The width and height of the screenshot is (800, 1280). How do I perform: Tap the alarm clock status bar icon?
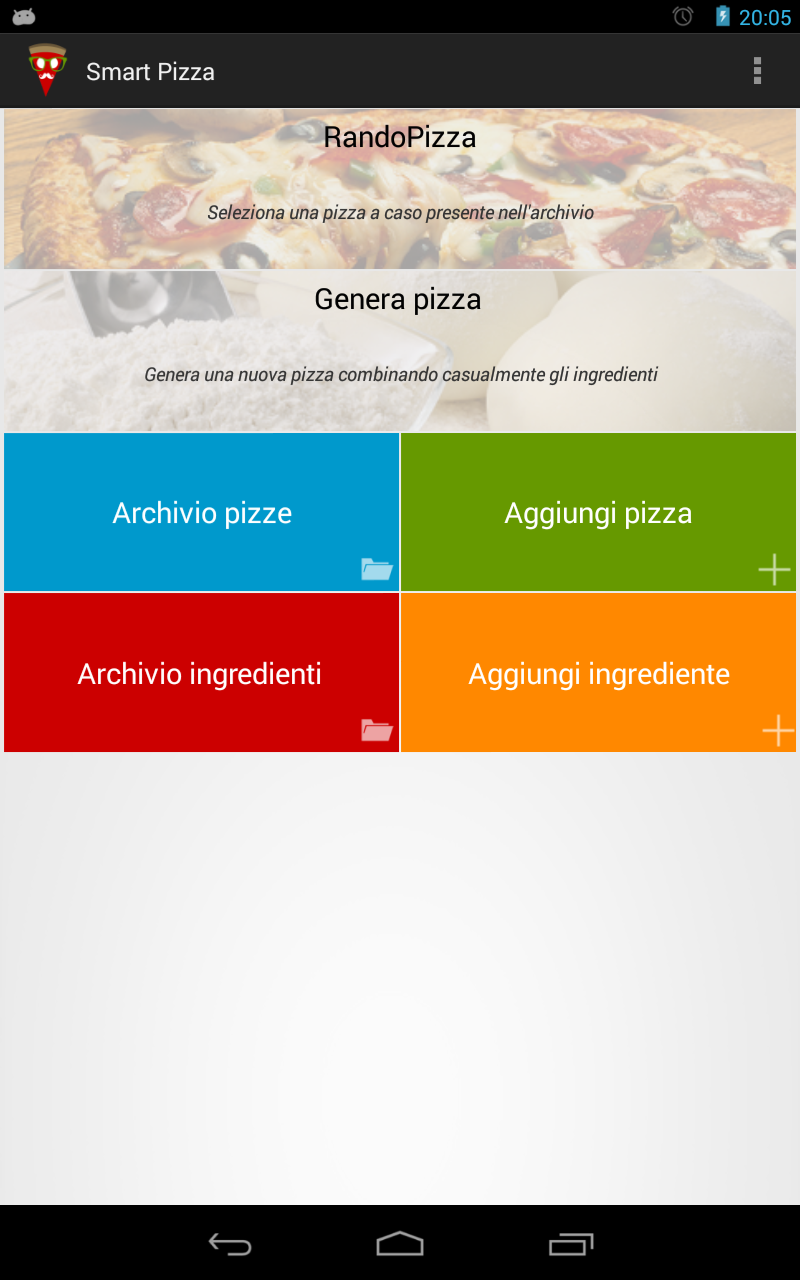click(682, 16)
